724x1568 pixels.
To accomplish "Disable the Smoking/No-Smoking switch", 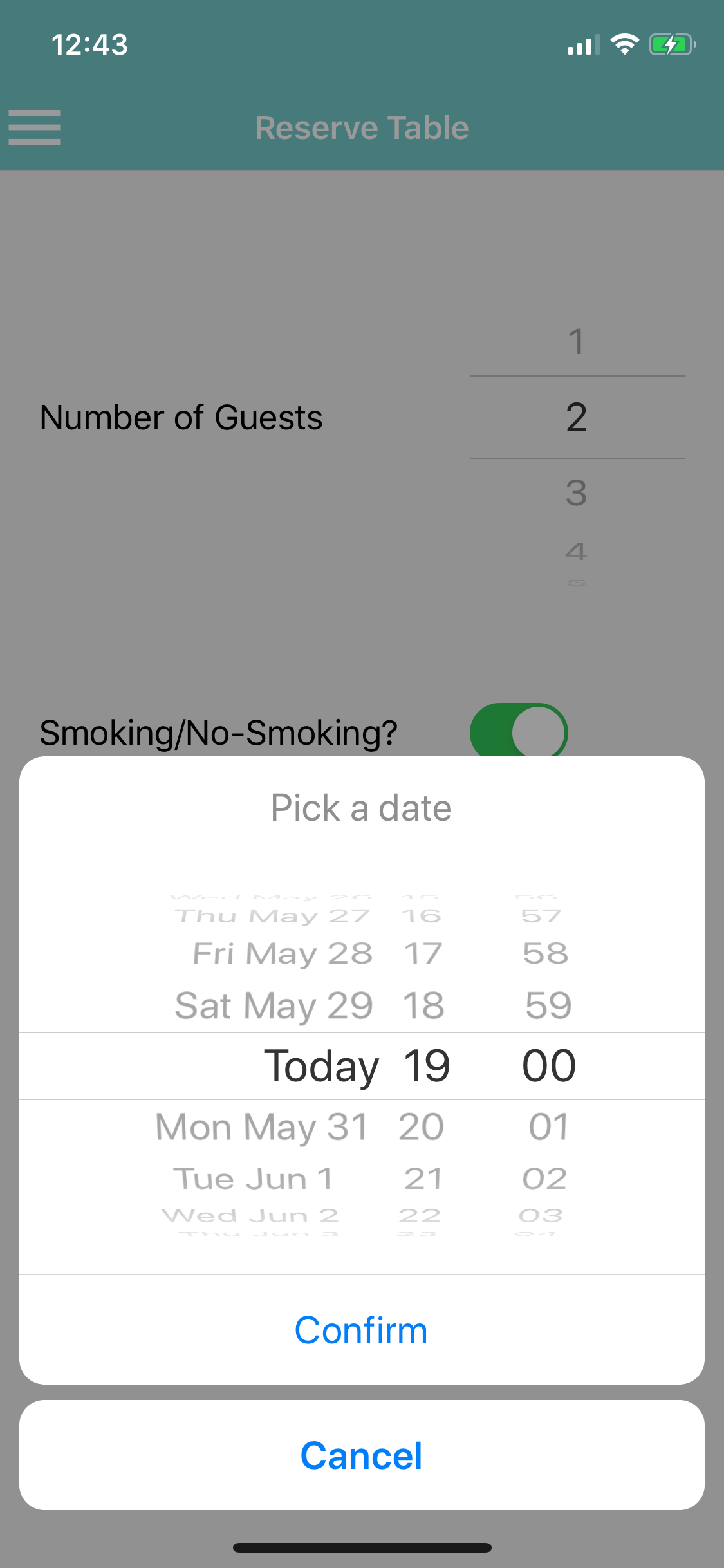I will (520, 732).
